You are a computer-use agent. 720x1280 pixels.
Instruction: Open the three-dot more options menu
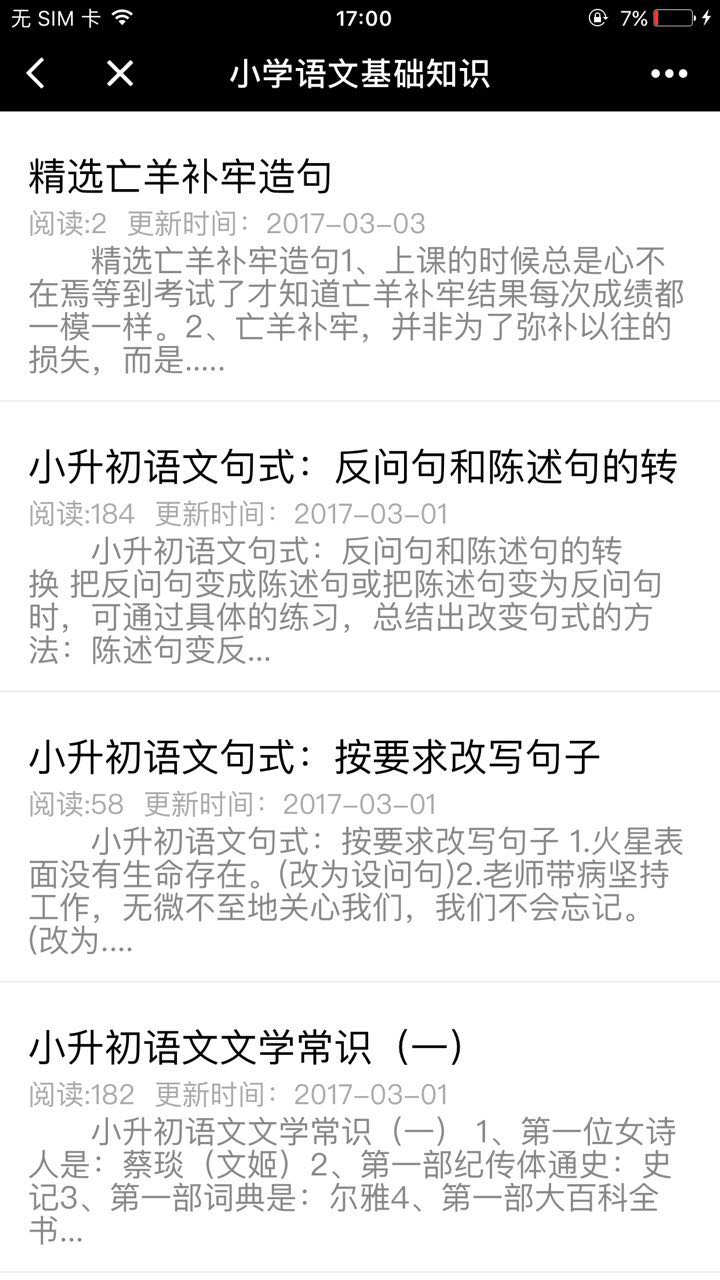click(x=669, y=73)
